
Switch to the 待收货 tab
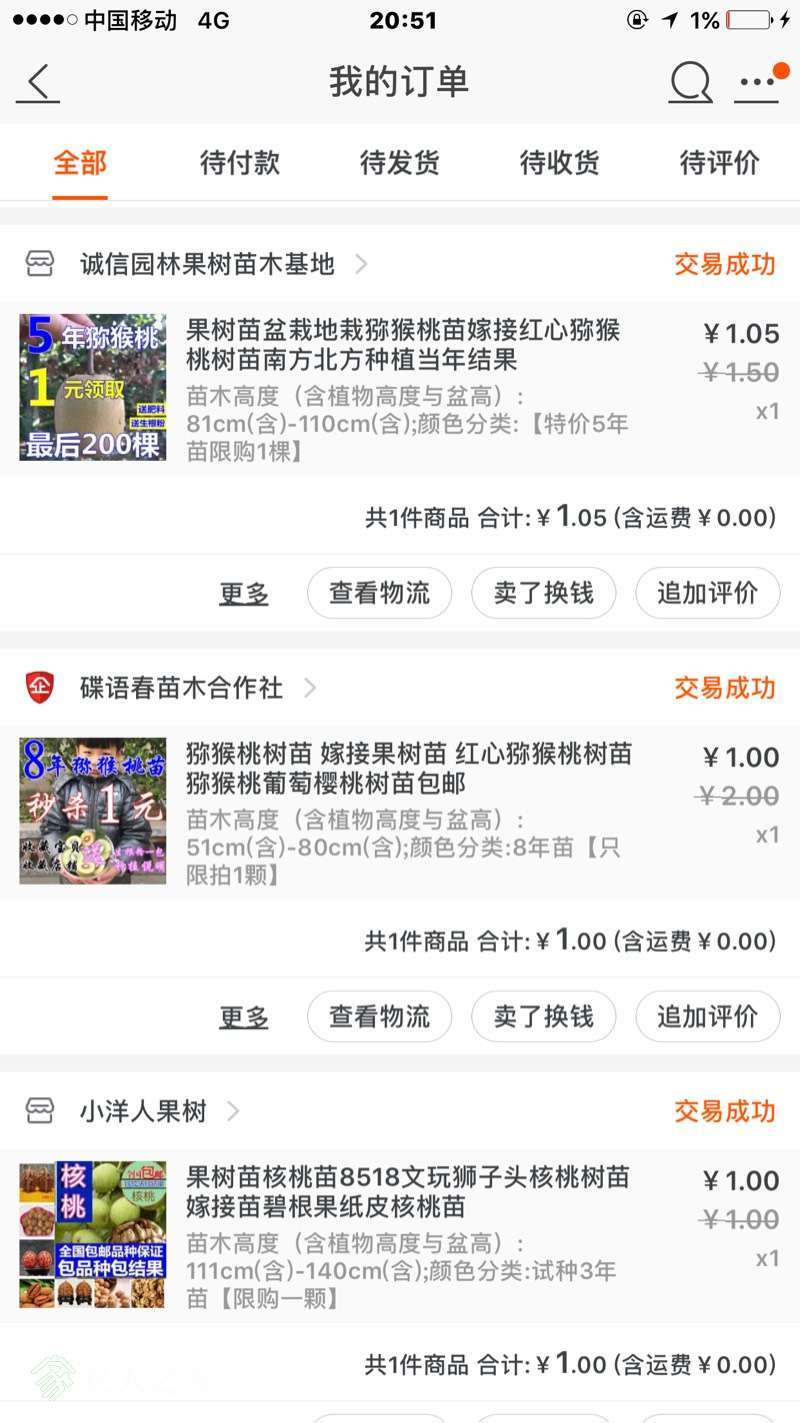click(x=560, y=162)
